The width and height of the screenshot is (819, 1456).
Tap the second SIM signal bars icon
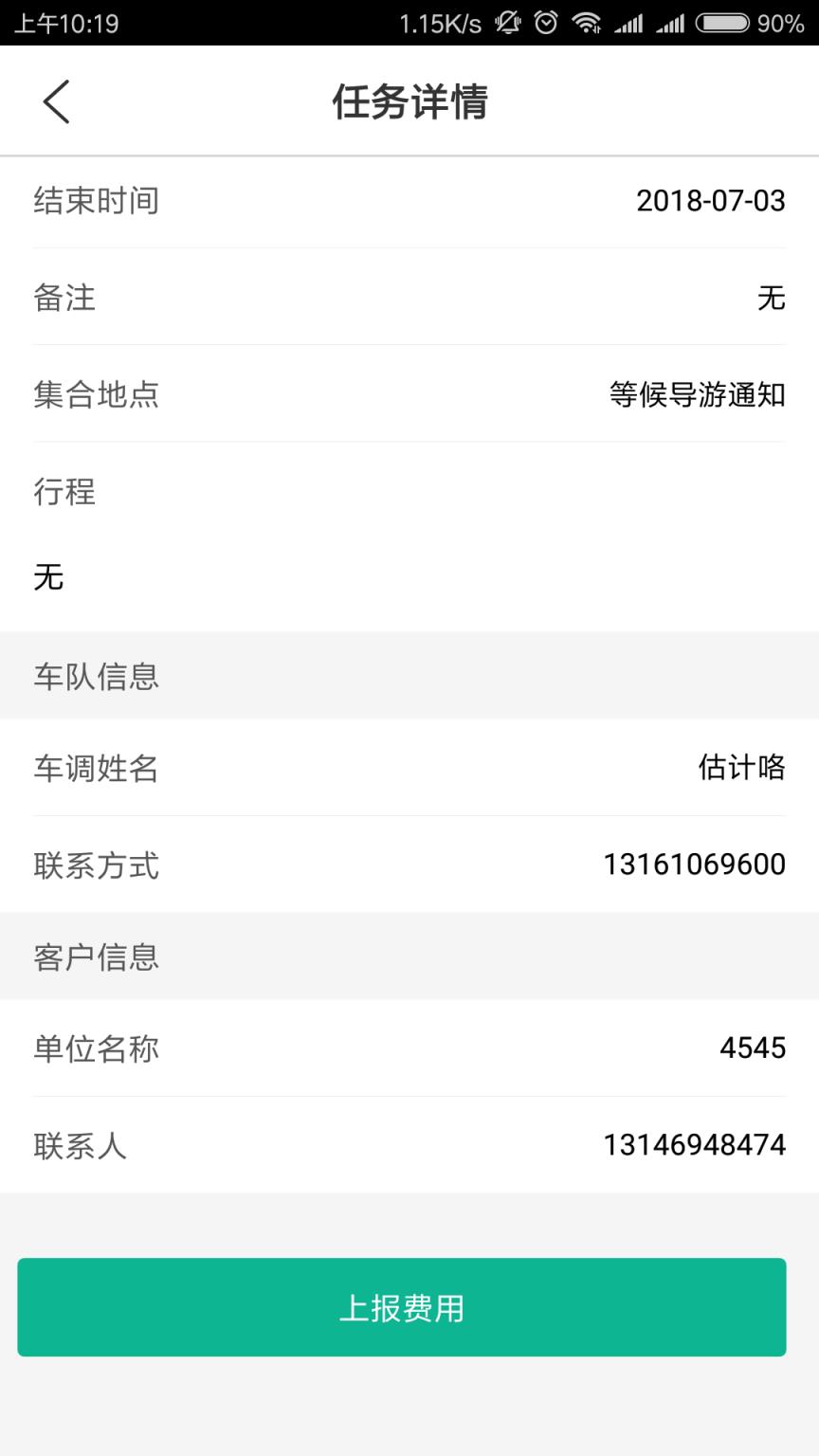(x=670, y=24)
